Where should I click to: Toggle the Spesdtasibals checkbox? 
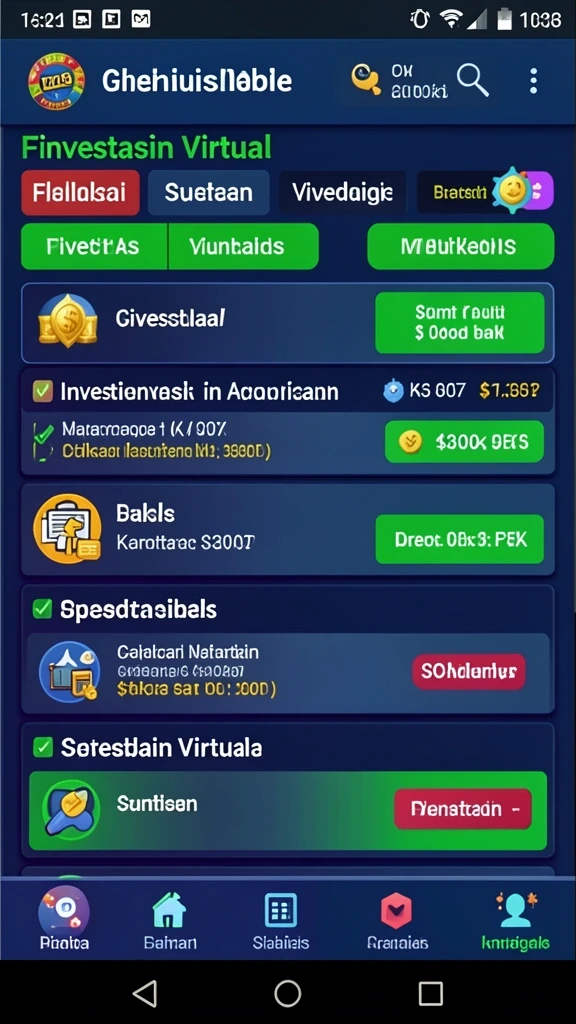(42, 609)
